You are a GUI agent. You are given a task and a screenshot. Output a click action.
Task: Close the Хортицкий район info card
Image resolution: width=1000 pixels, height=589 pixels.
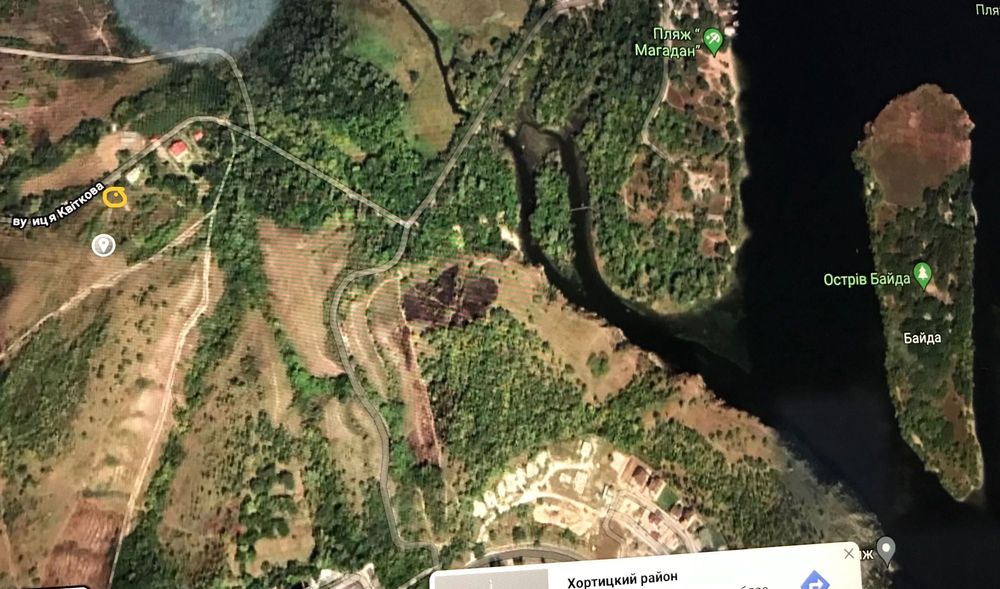pos(849,553)
